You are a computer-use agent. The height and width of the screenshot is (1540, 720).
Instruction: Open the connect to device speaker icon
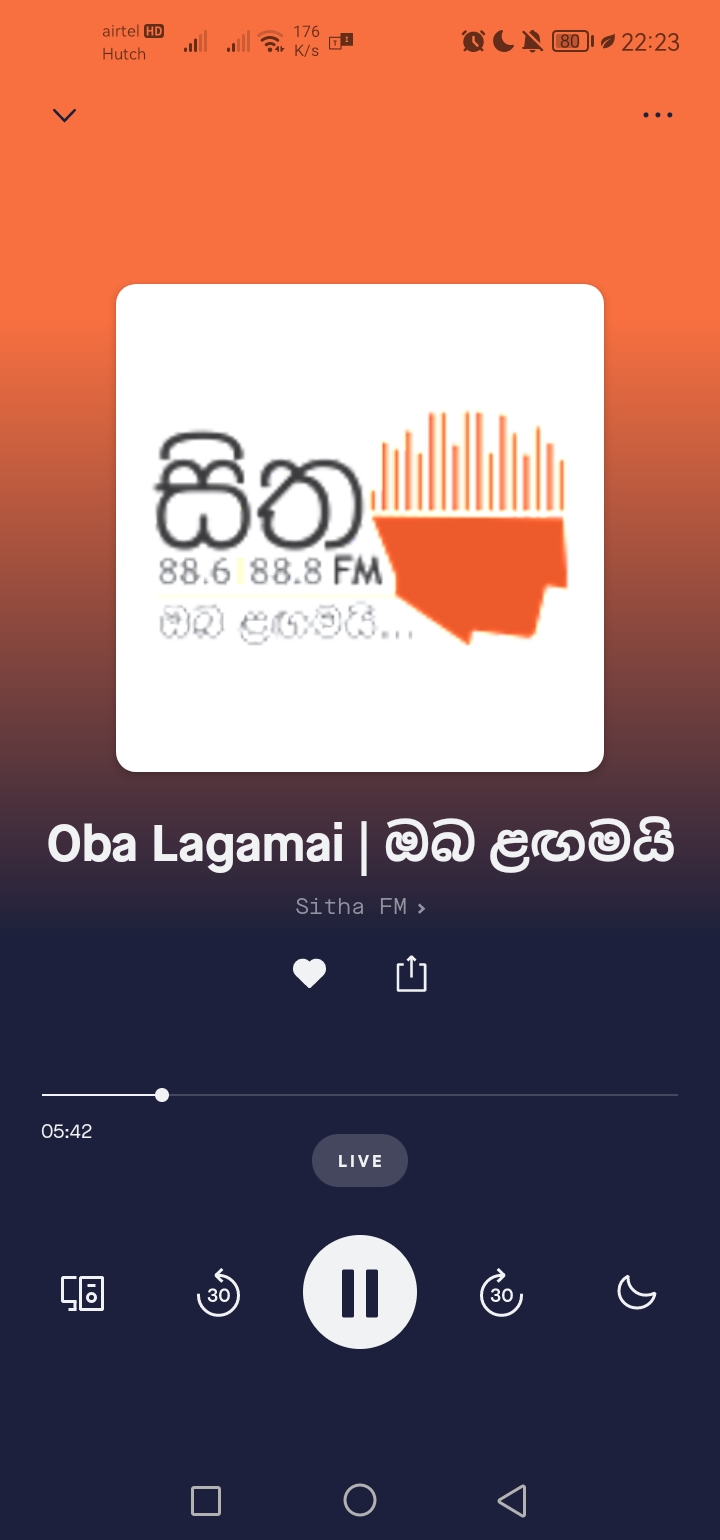[83, 1293]
